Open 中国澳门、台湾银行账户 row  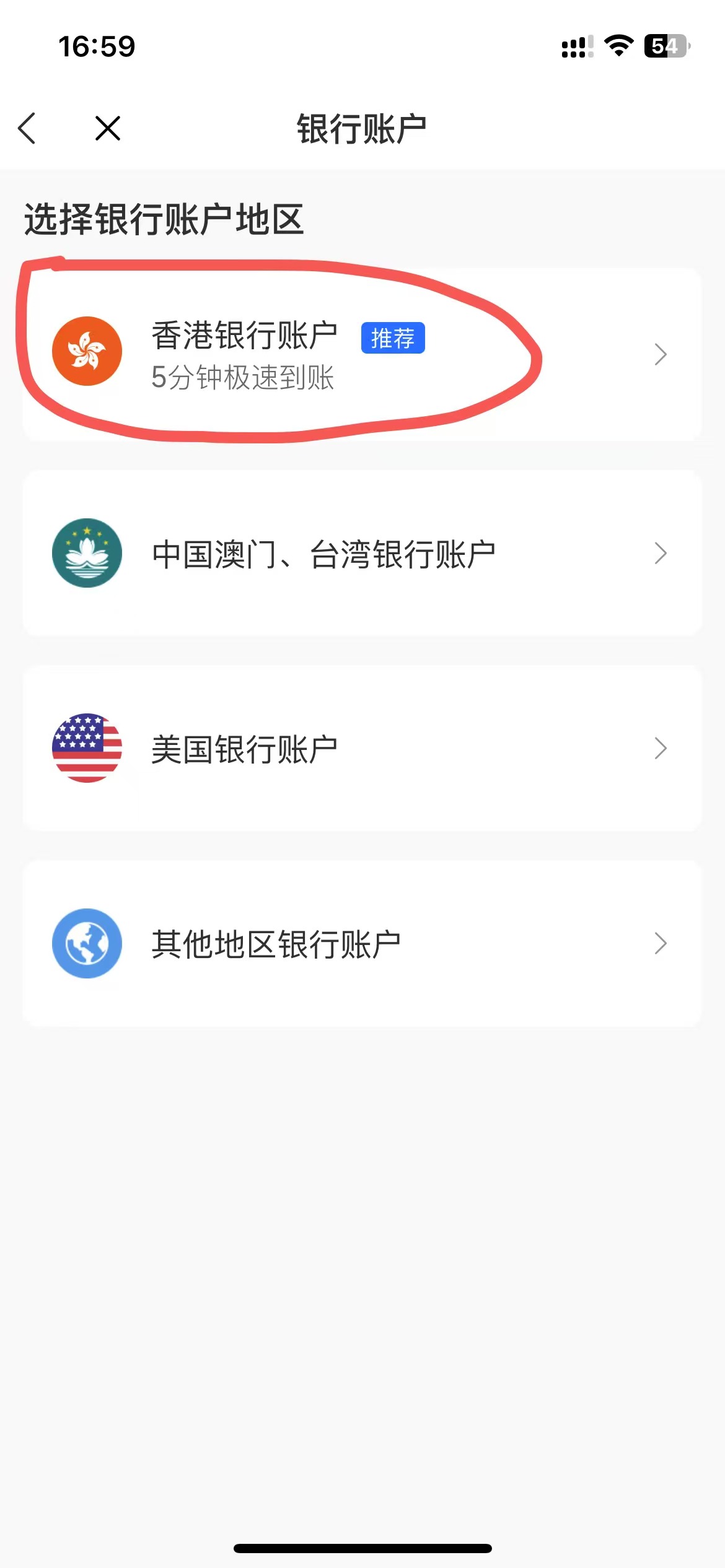[362, 553]
